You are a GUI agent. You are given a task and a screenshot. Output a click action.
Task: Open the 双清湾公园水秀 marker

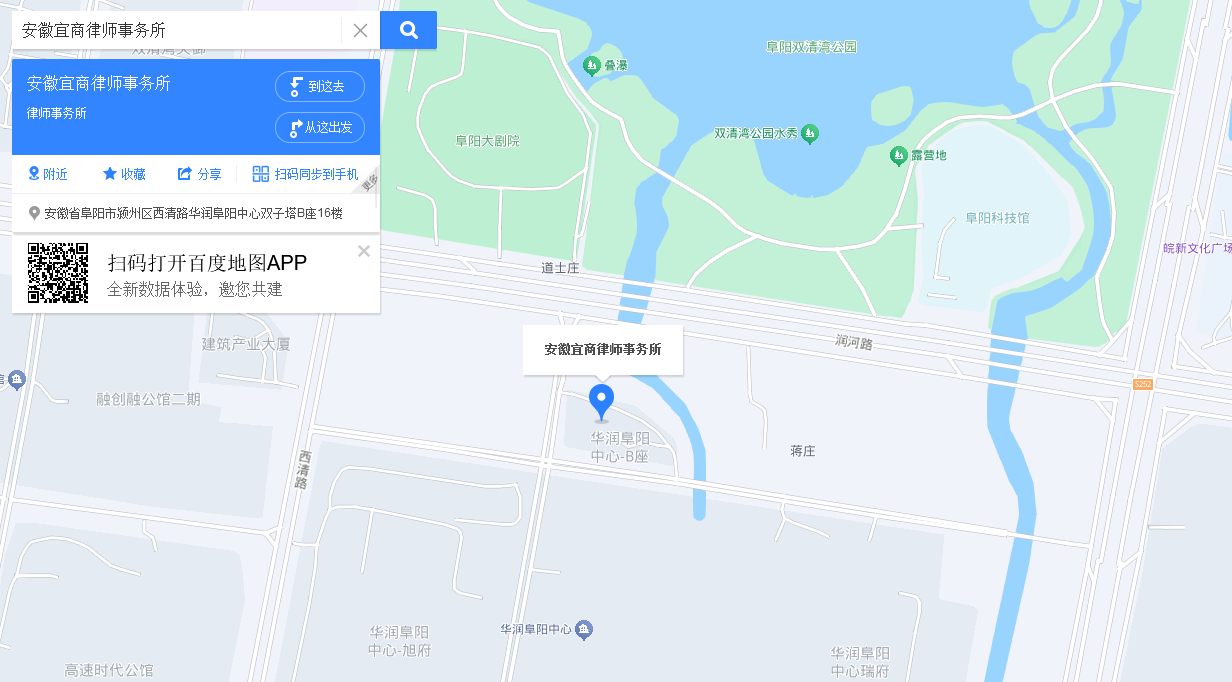pyautogui.click(x=810, y=132)
